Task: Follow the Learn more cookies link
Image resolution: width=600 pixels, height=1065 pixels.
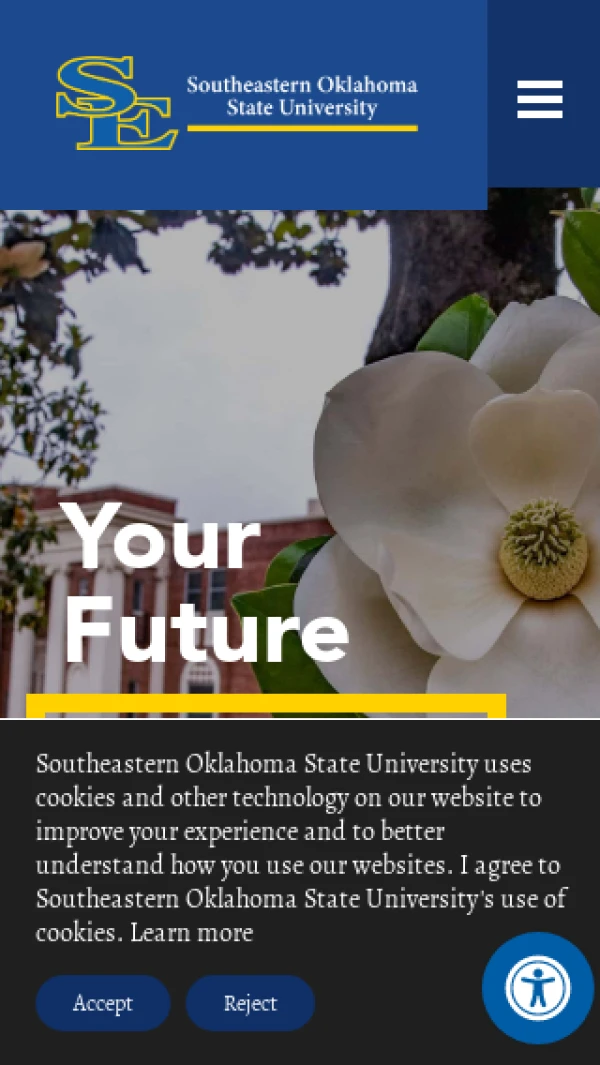Action: 192,932
